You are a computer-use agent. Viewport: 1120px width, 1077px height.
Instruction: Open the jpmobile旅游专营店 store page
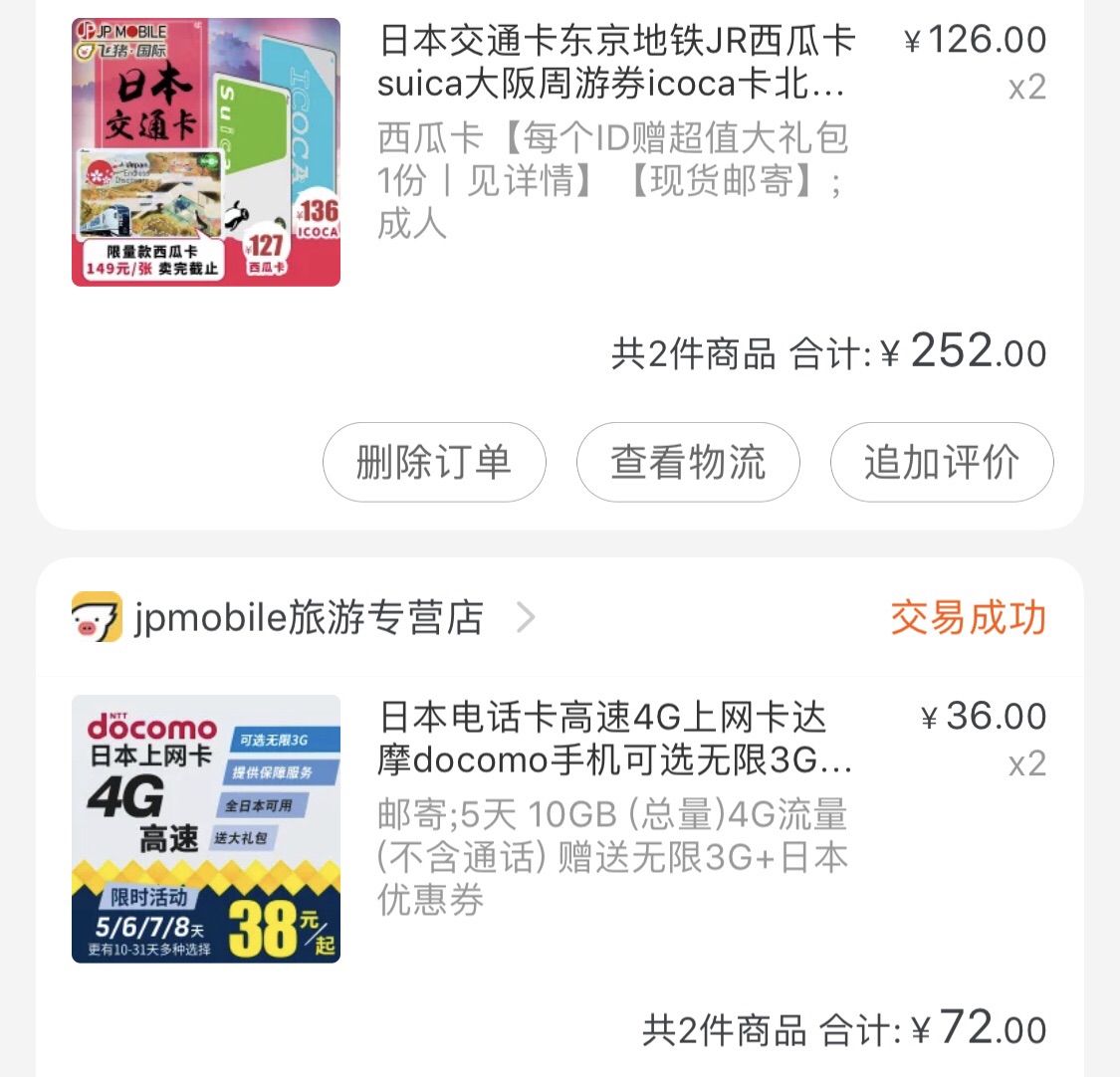click(309, 618)
